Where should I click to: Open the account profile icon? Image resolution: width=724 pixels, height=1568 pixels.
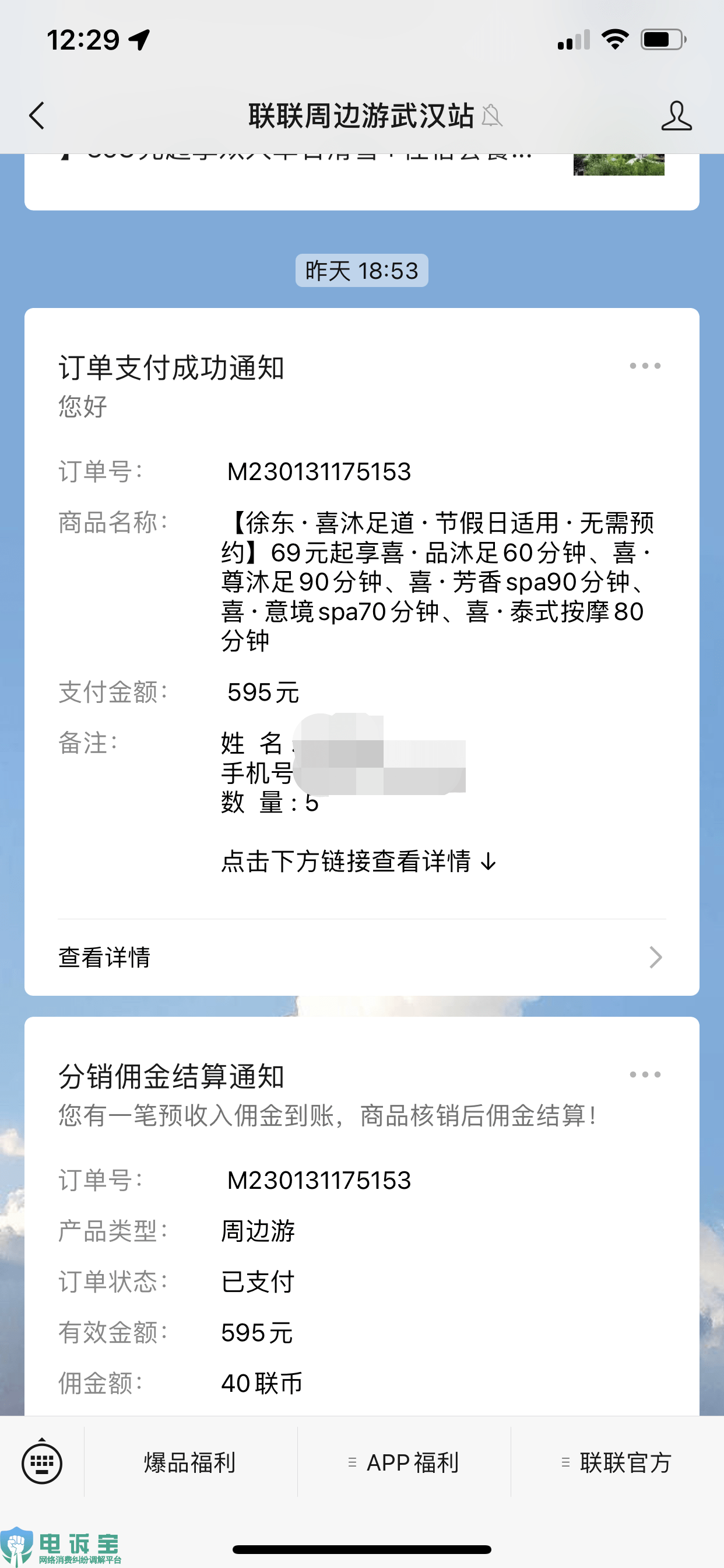[x=676, y=116]
